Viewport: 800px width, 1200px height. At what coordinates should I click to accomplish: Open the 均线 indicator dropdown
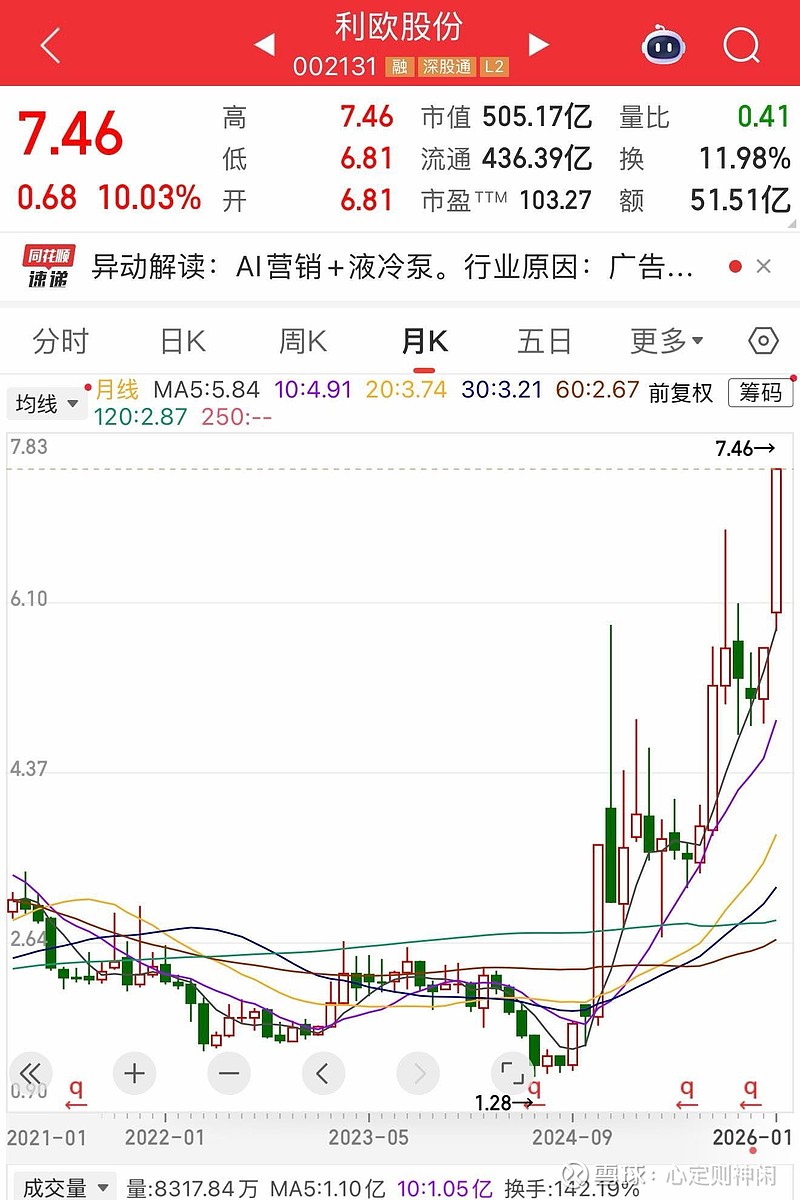[47, 404]
